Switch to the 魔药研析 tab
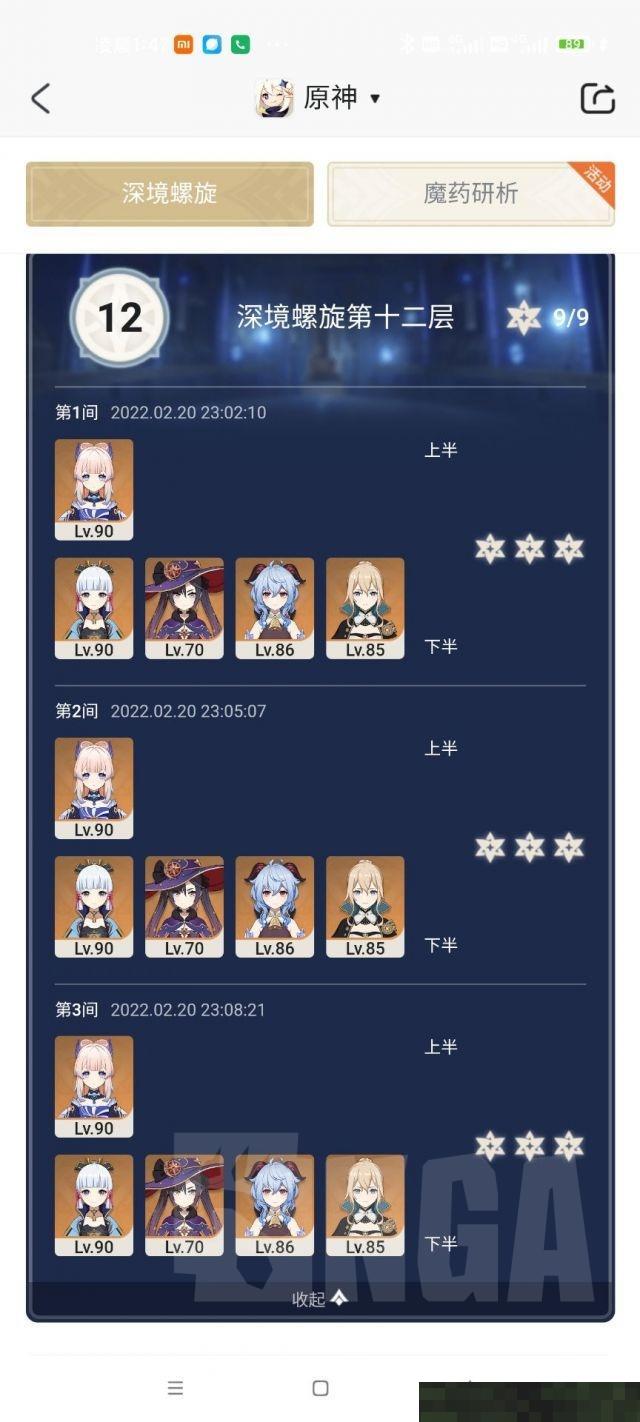Viewport: 640px width, 1422px height. tap(470, 194)
